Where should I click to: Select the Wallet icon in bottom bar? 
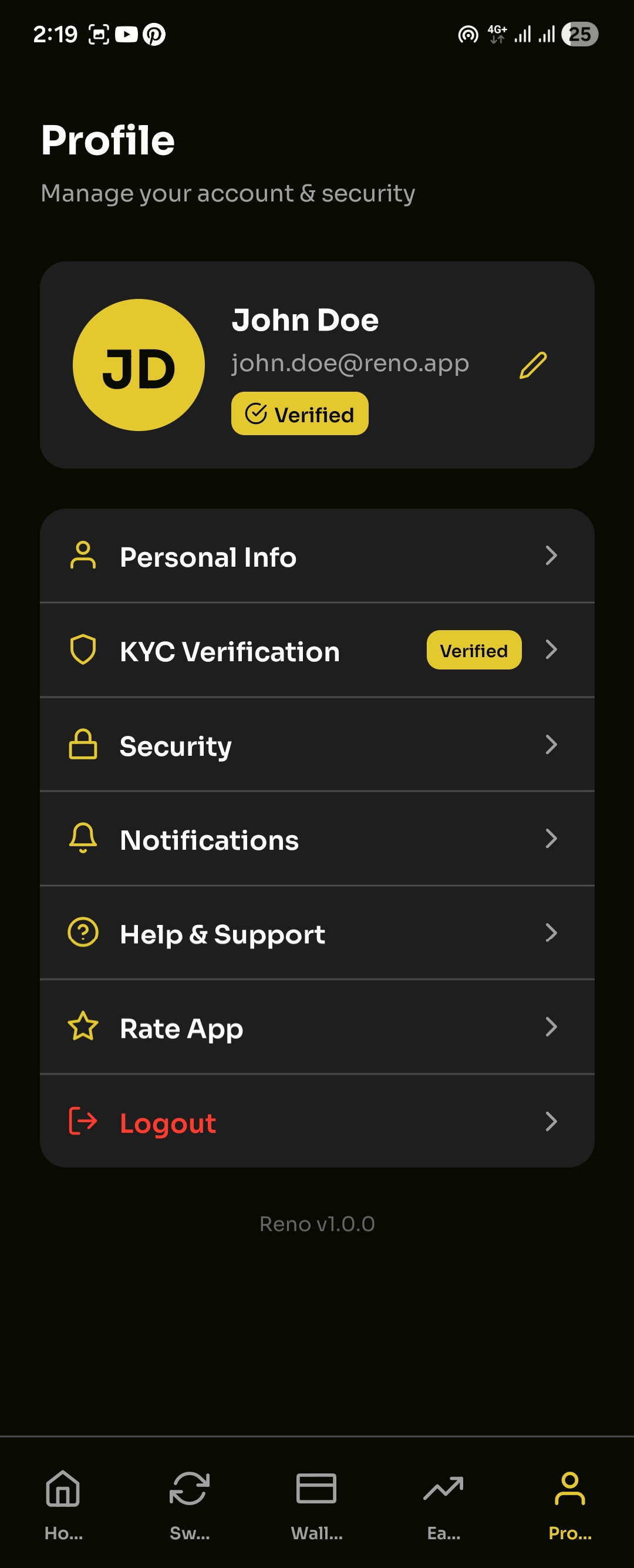point(317,1503)
